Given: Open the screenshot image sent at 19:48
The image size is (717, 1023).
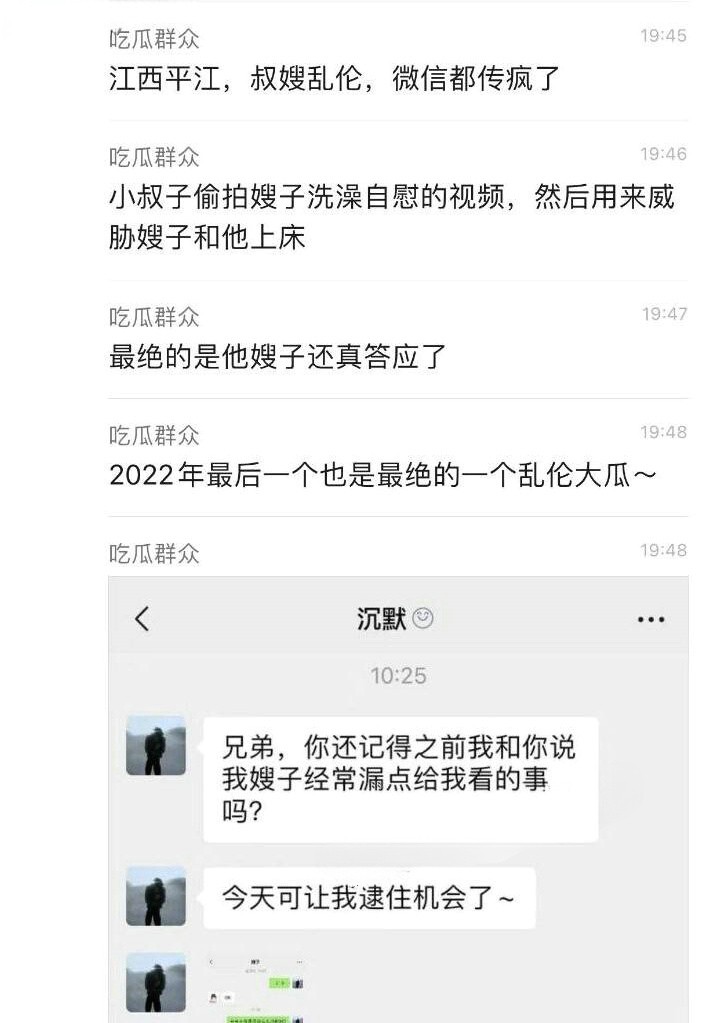Looking at the screenshot, I should [398, 800].
